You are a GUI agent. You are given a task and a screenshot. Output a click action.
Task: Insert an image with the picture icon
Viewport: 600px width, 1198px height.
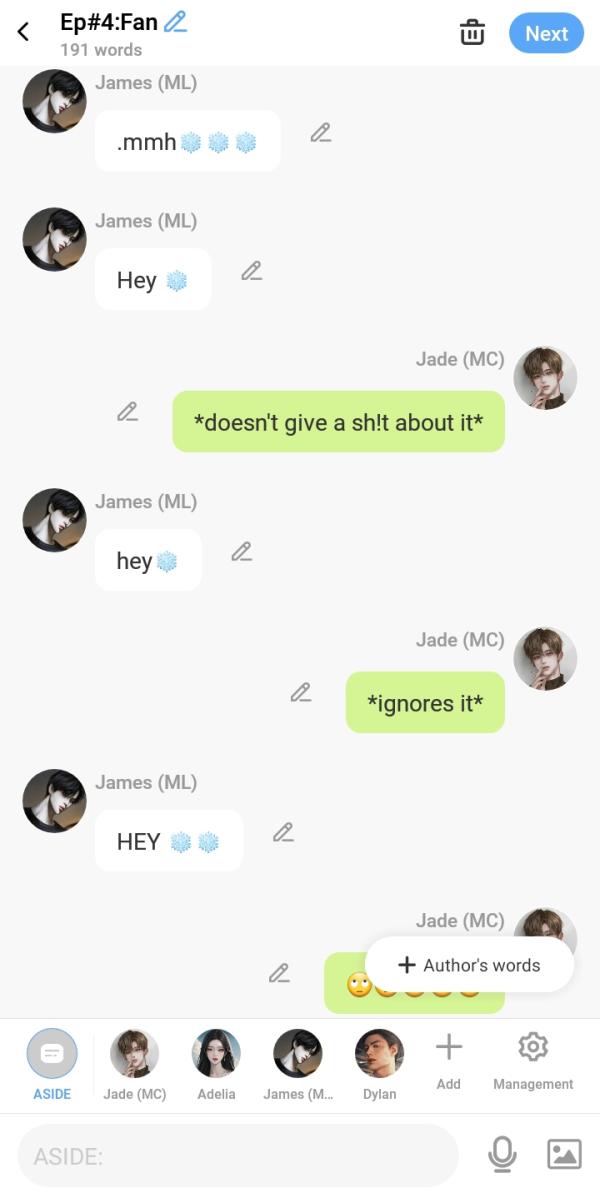click(x=564, y=1155)
